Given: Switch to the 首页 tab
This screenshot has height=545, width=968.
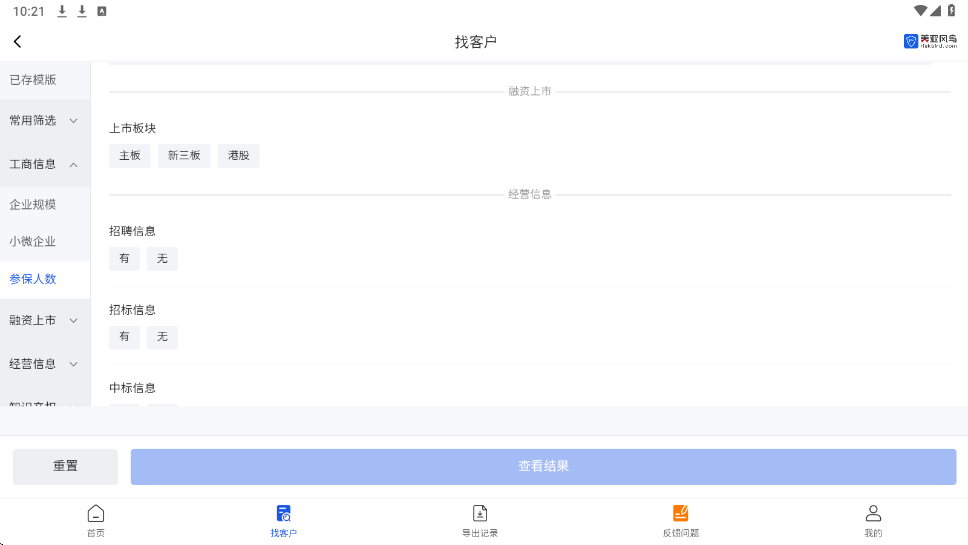Looking at the screenshot, I should 96,521.
